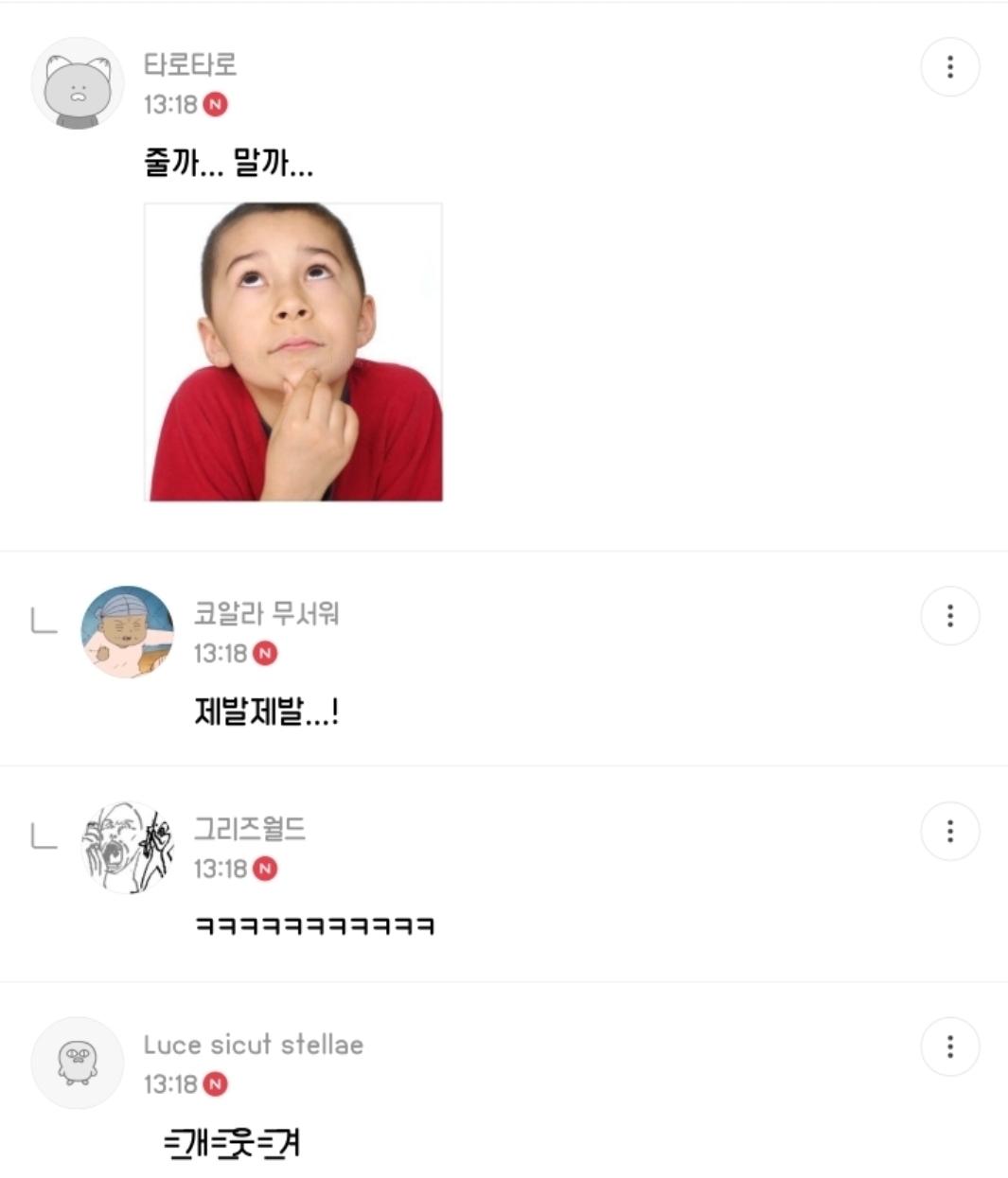Open the more options menu on Luce sicut stellae's comment

click(x=949, y=1046)
